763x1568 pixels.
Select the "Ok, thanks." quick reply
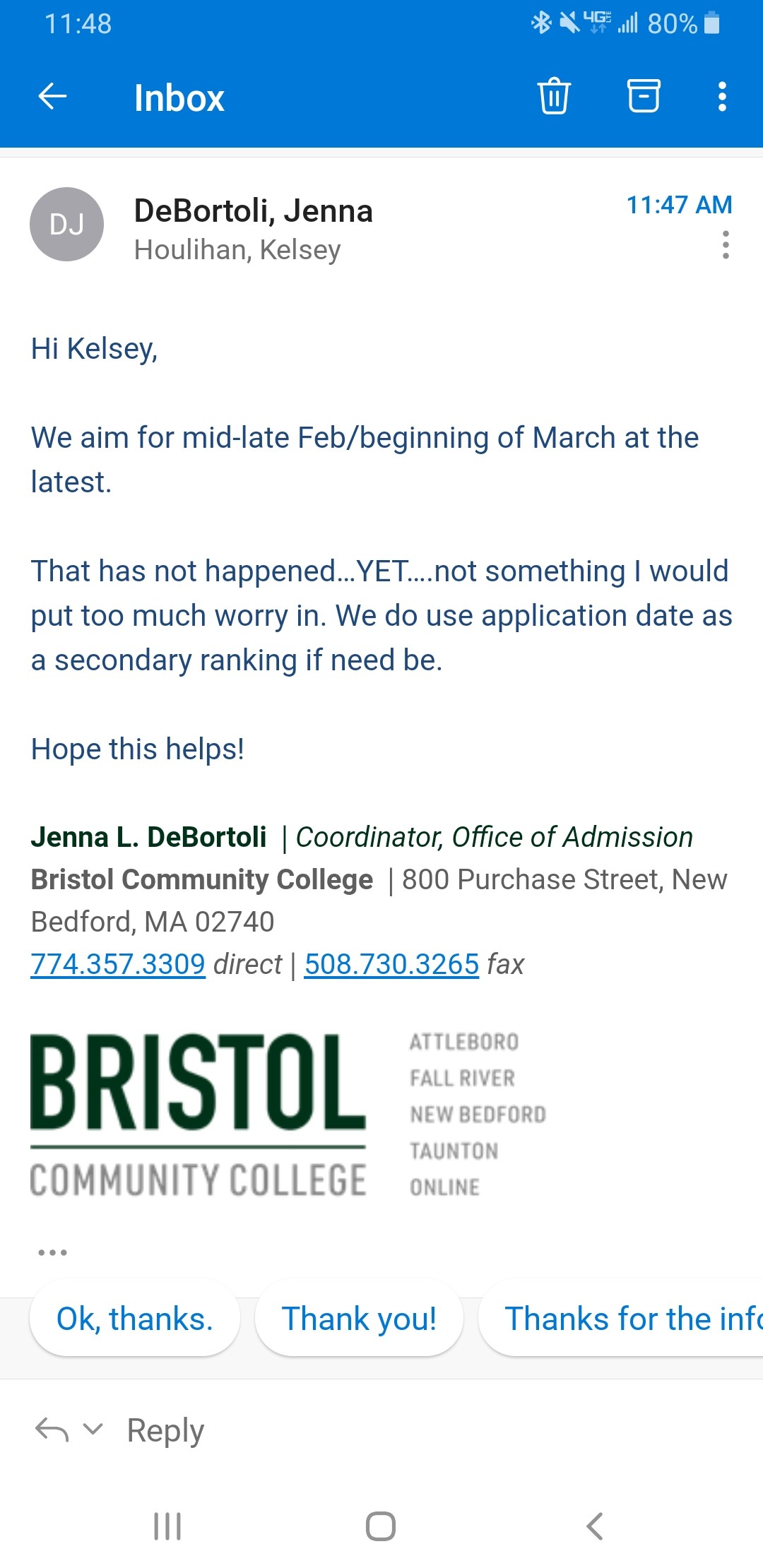(135, 1319)
